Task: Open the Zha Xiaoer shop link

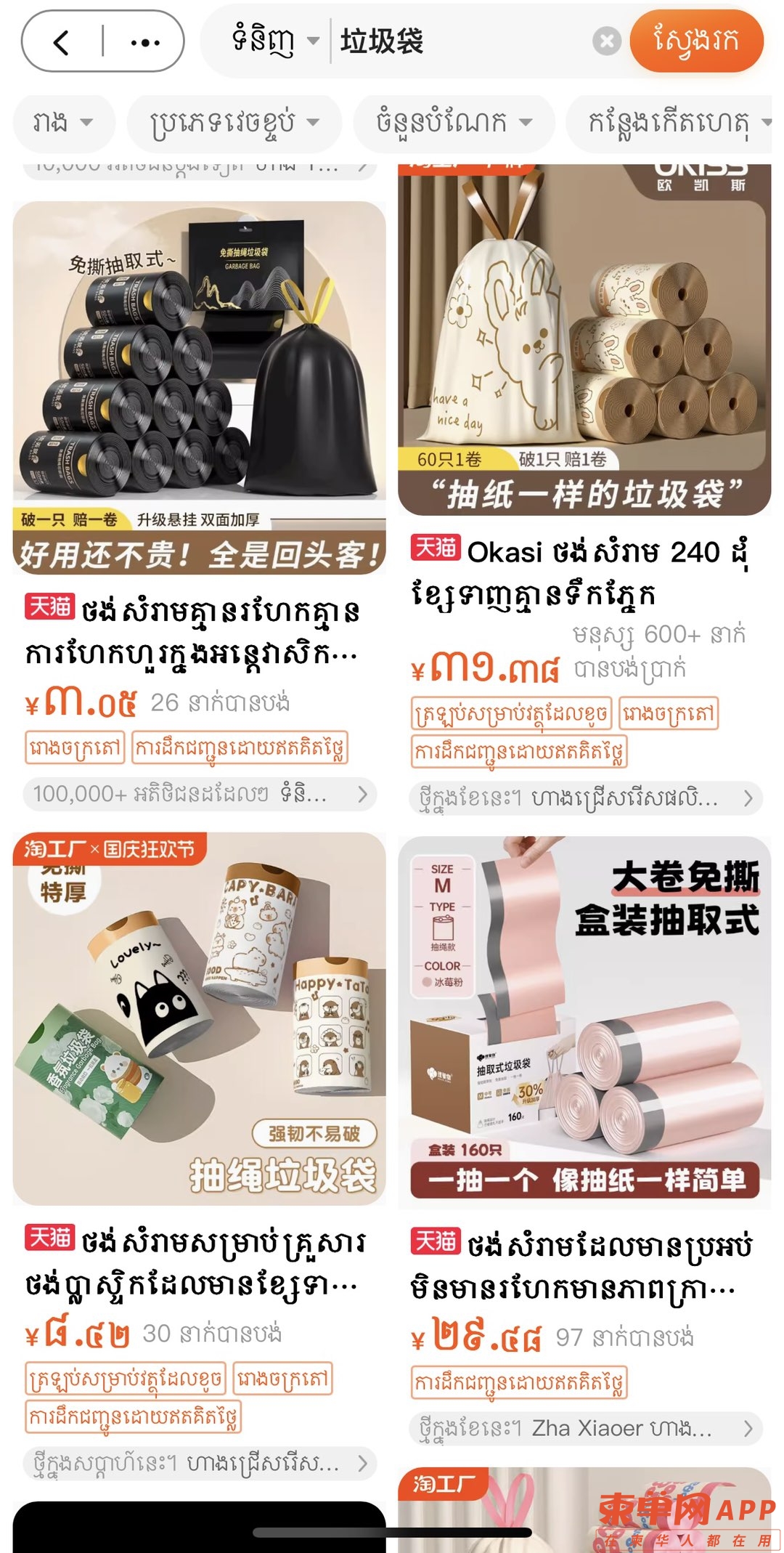Action: pyautogui.click(x=585, y=1429)
